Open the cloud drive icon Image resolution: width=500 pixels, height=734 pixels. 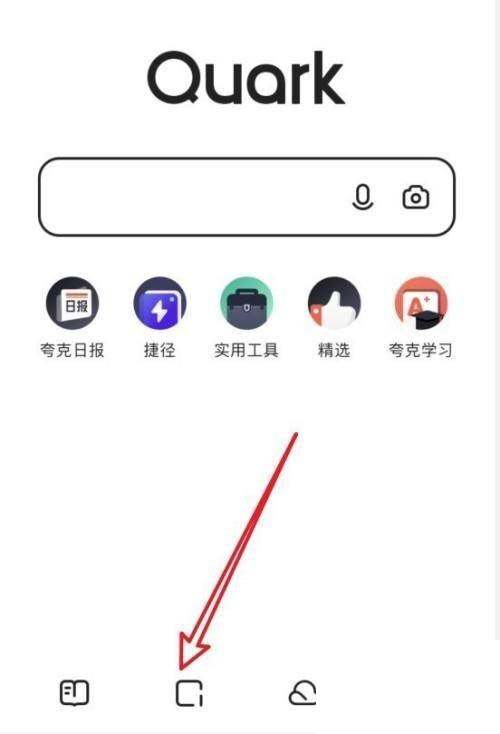[x=302, y=693]
